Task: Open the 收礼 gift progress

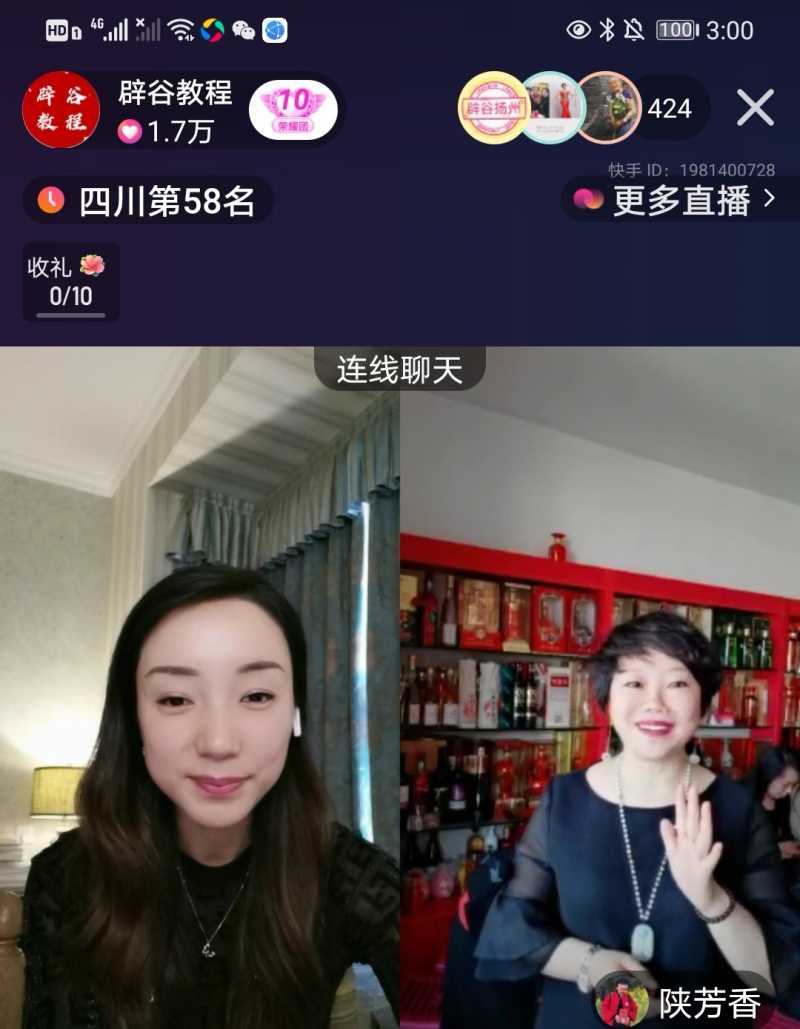Action: 70,281
